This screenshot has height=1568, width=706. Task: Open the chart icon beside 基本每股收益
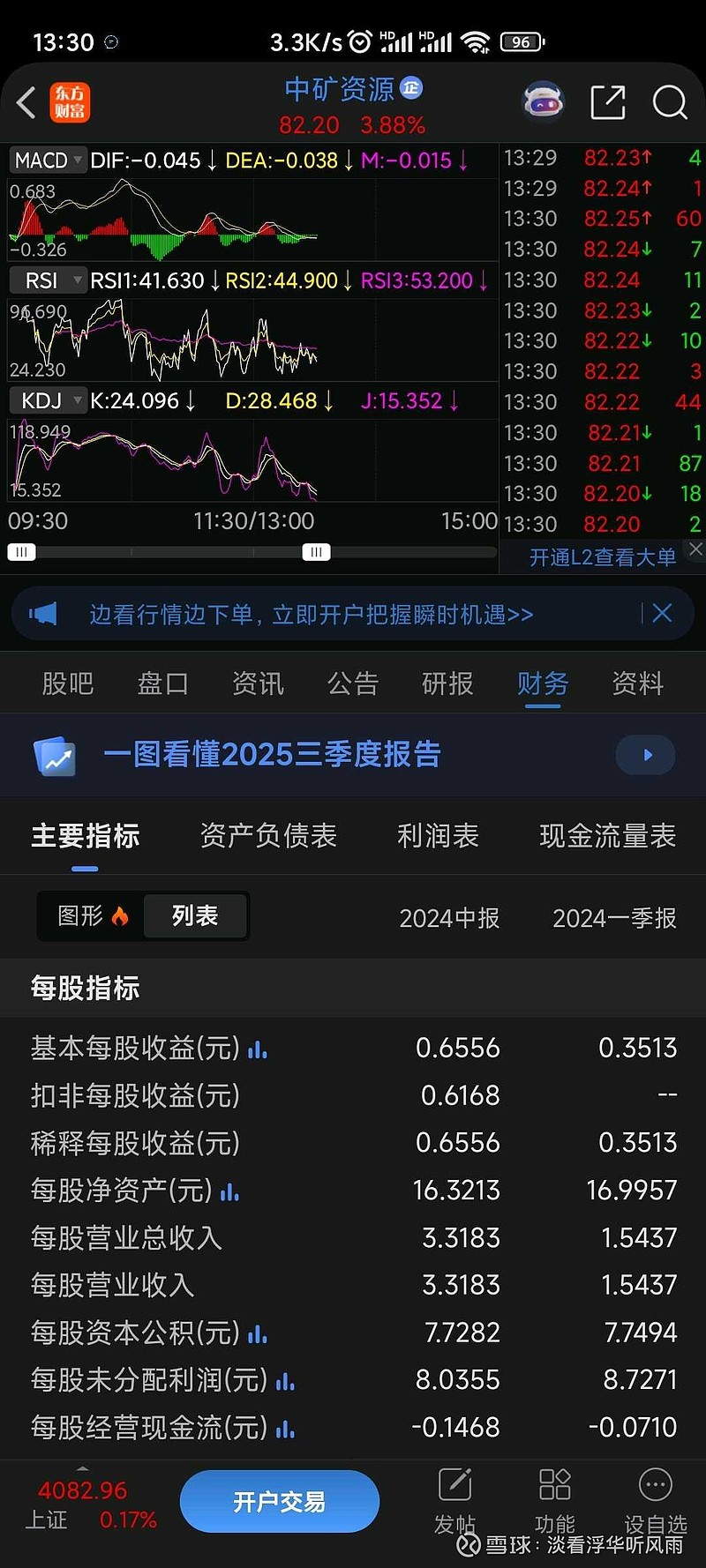coord(256,1049)
